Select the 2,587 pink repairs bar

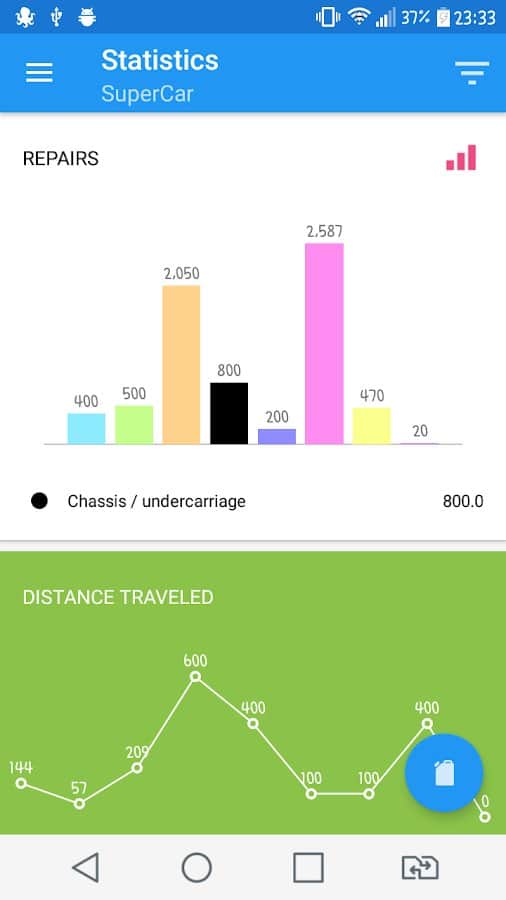(x=324, y=343)
